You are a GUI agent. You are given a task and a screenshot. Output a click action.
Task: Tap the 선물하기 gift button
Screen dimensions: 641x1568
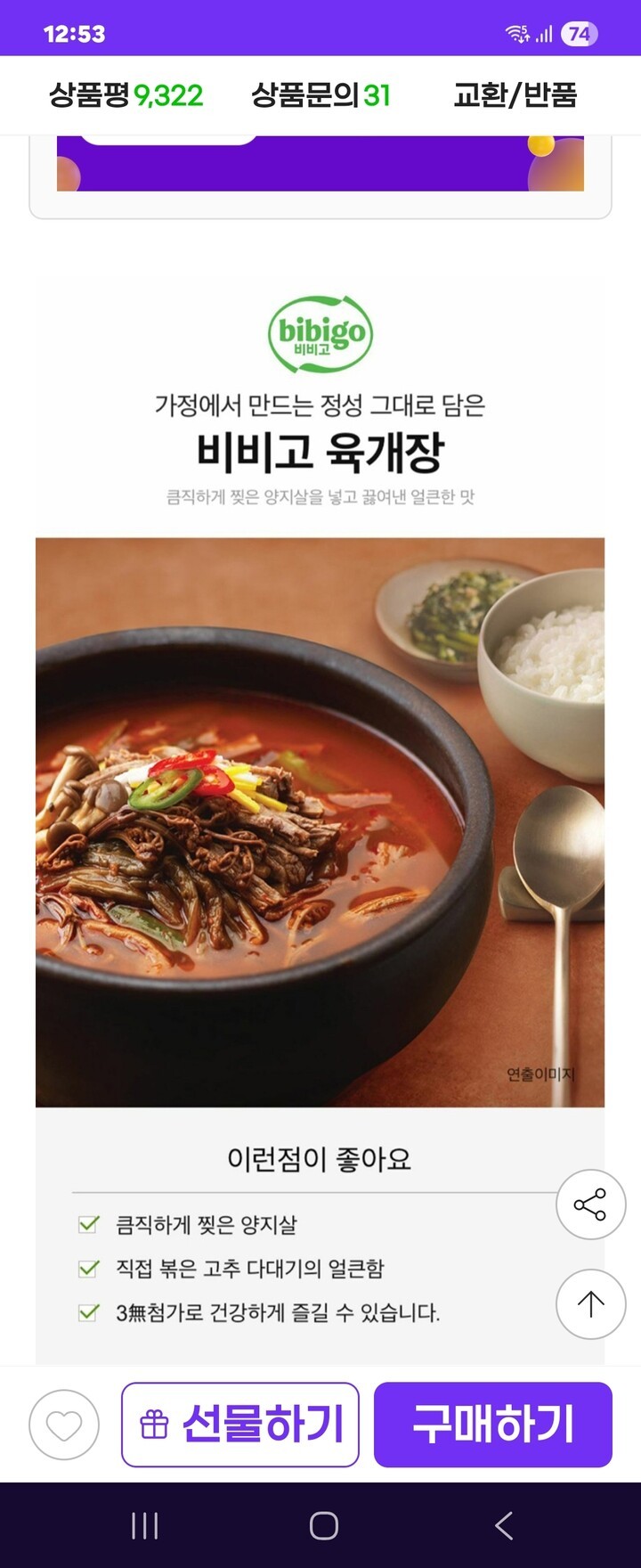pos(240,1425)
